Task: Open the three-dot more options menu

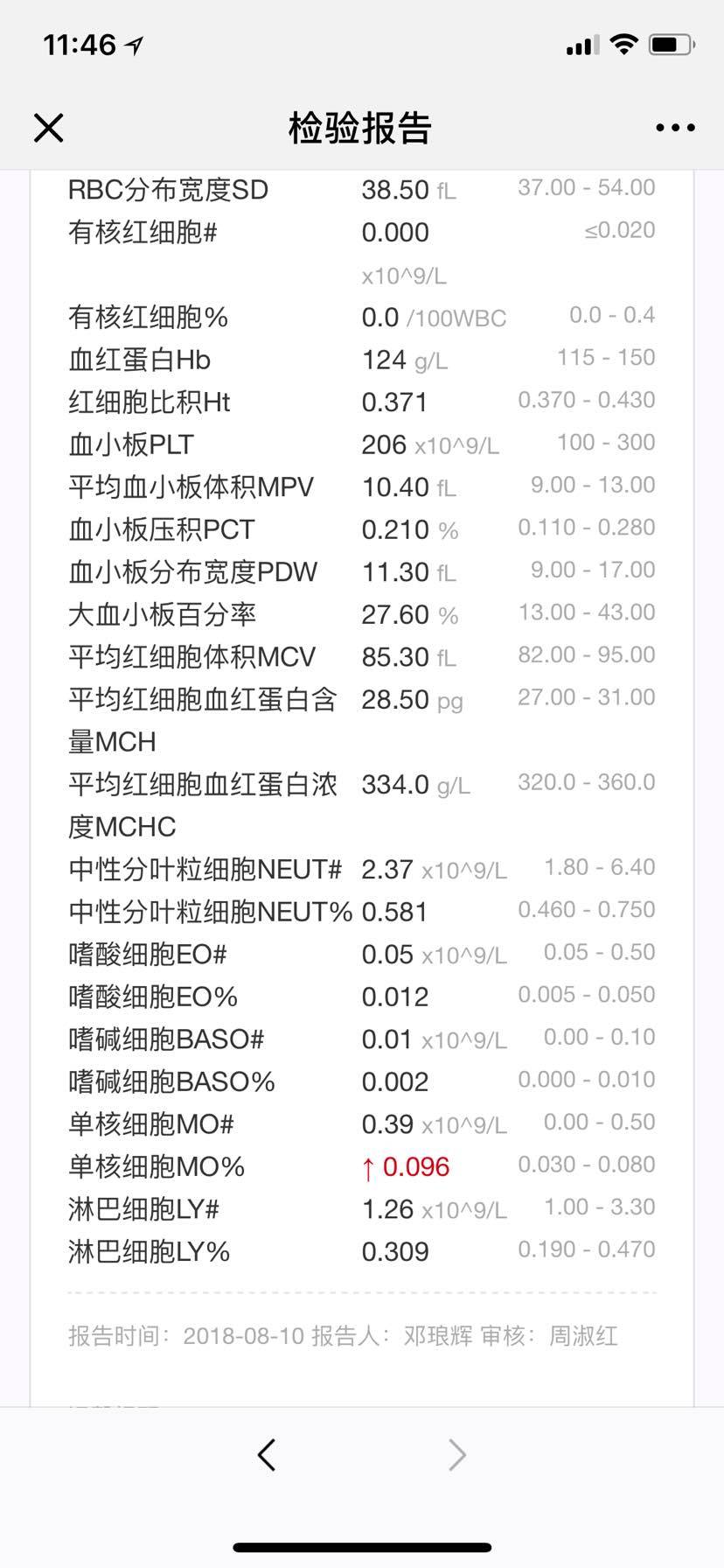Action: pos(675,129)
